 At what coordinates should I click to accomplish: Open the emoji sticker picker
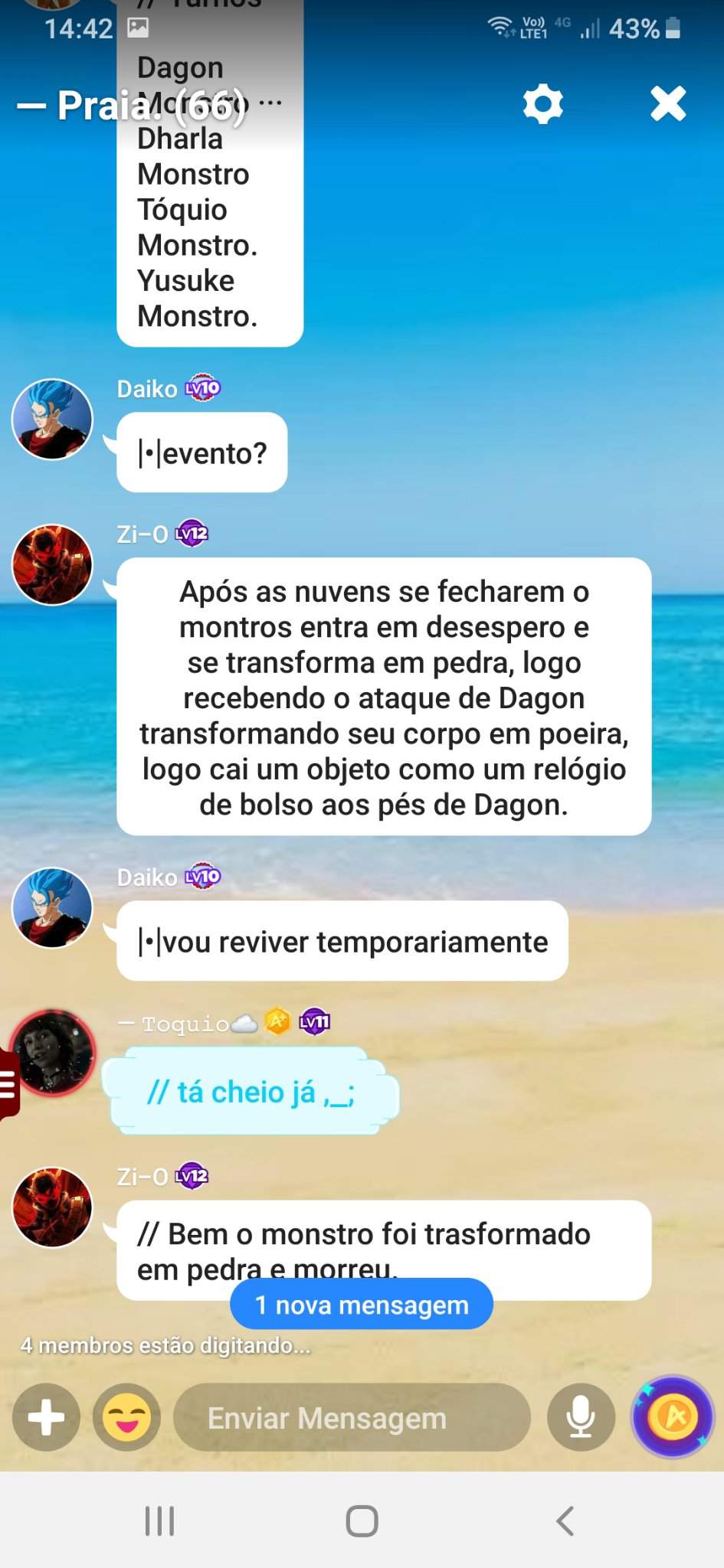tap(126, 1417)
